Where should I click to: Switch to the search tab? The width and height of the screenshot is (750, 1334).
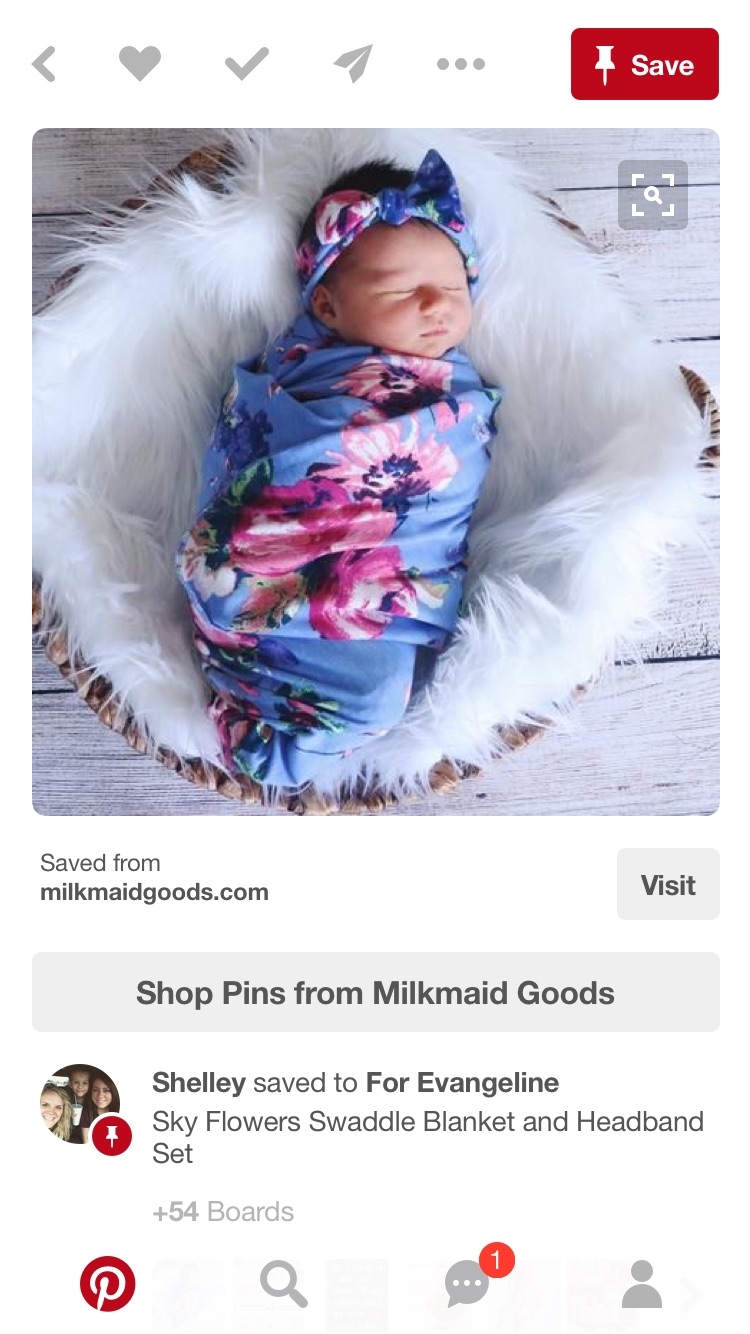point(284,1284)
